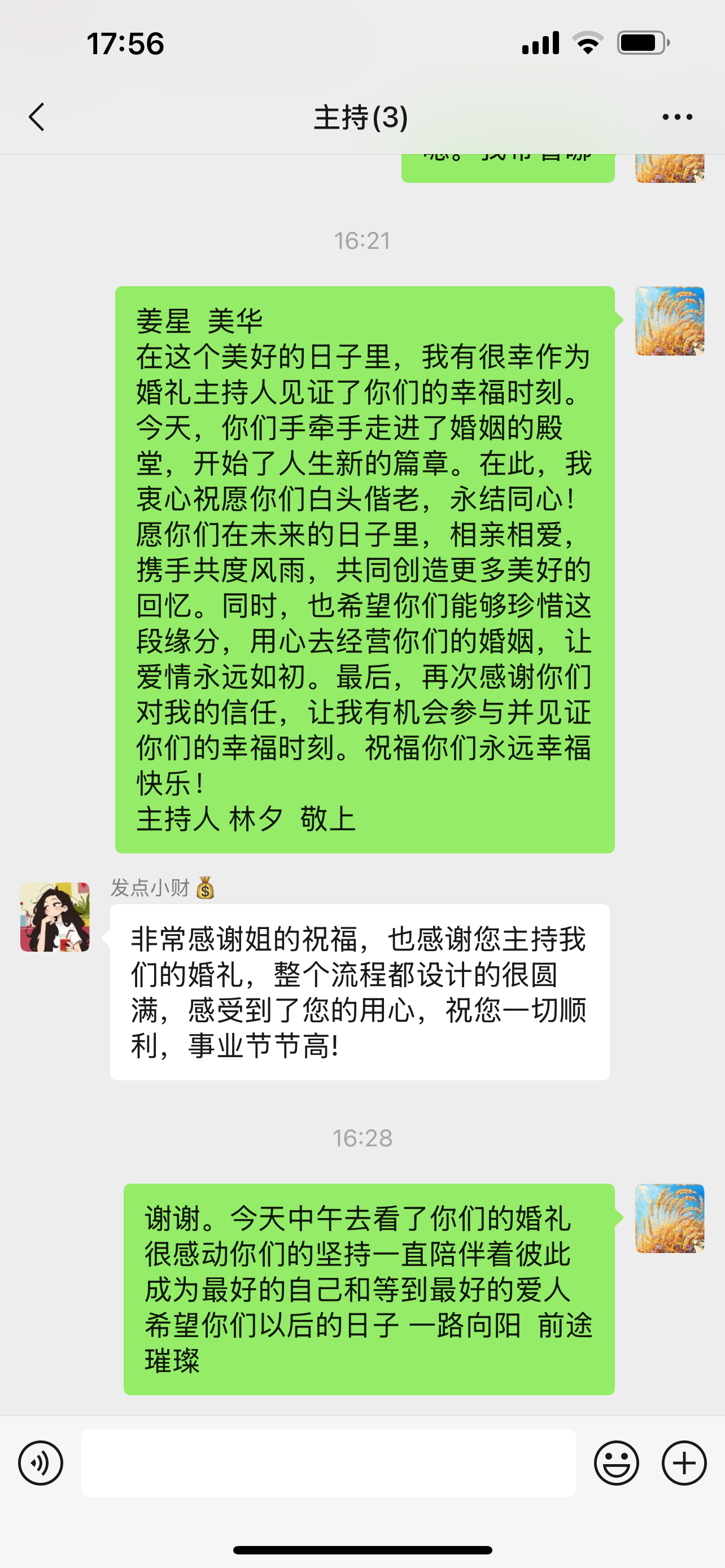View 发点小财's profile avatar
This screenshot has width=725, height=1568.
click(x=55, y=917)
